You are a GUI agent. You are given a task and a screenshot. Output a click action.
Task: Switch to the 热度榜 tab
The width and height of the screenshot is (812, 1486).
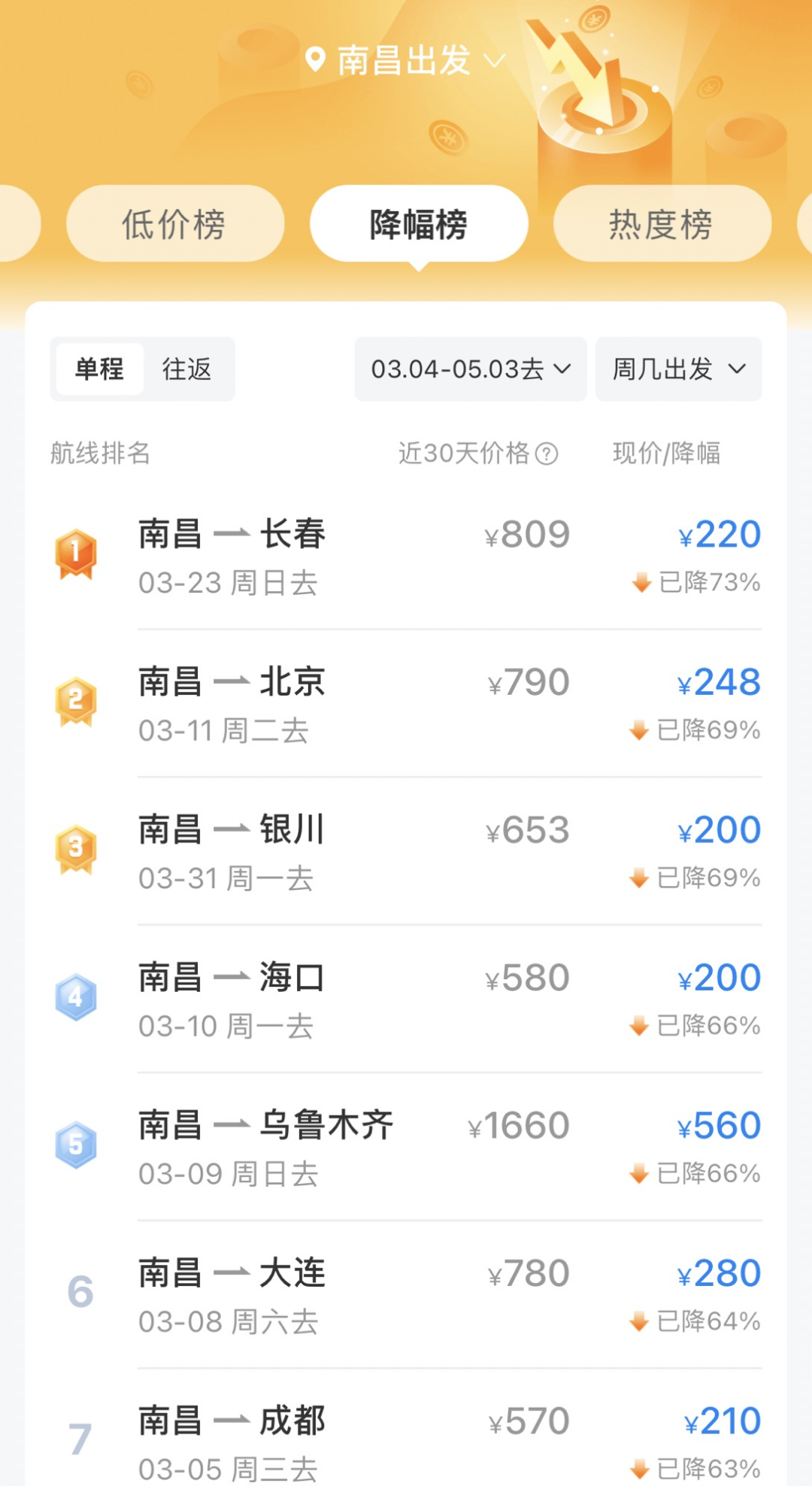point(662,224)
